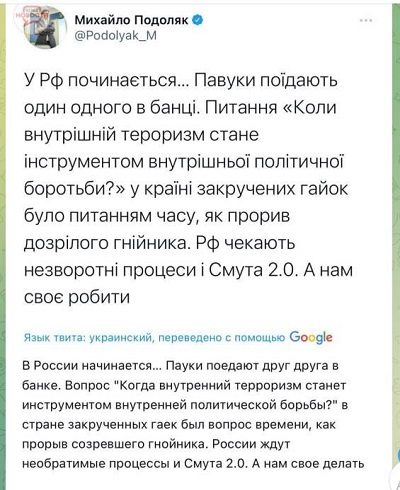The image size is (400, 490).
Task: Open the tweet's three-dot overflow menu
Action: coord(366,20)
